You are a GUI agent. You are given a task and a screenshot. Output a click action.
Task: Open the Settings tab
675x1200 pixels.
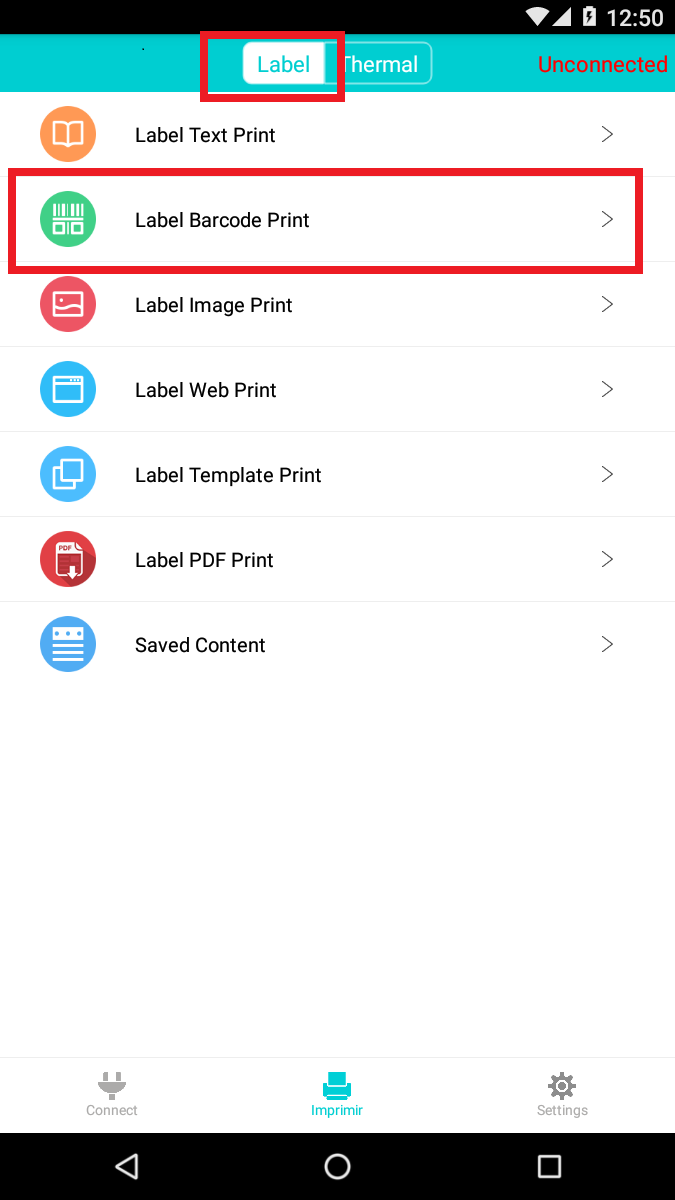[562, 1094]
